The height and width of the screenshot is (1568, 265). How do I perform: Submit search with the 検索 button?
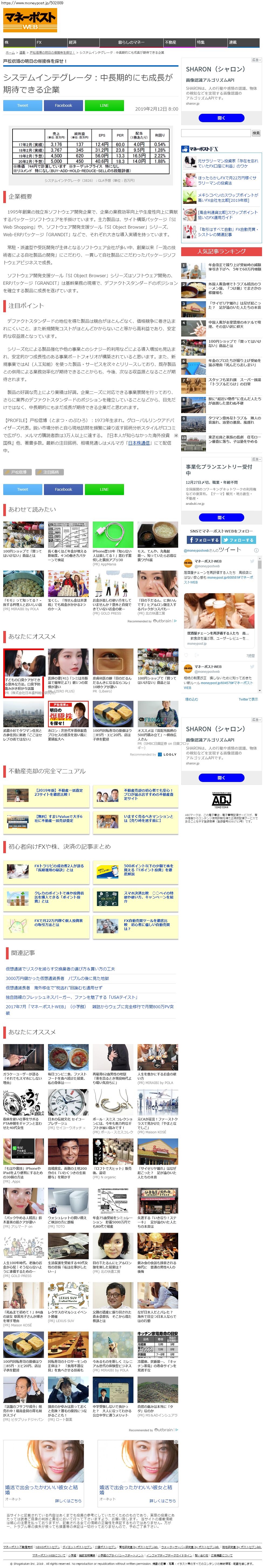[256, 133]
